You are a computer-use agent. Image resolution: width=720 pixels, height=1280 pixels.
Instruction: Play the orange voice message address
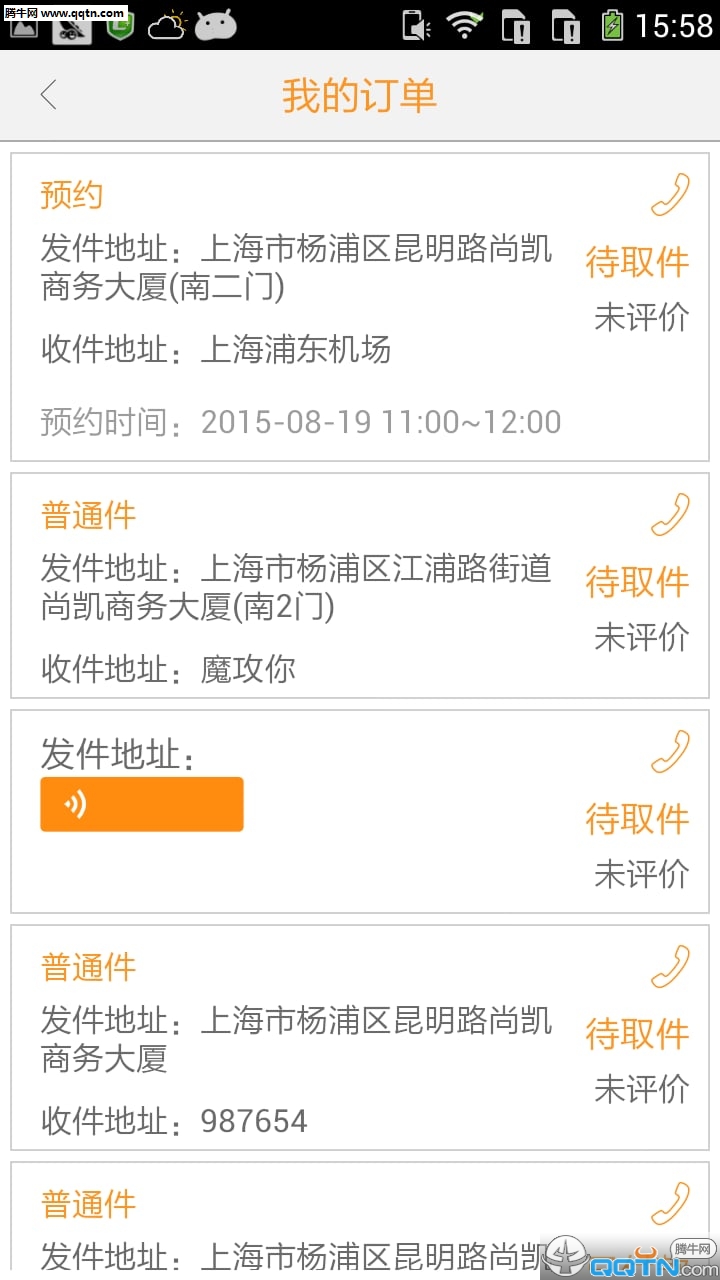pos(141,804)
